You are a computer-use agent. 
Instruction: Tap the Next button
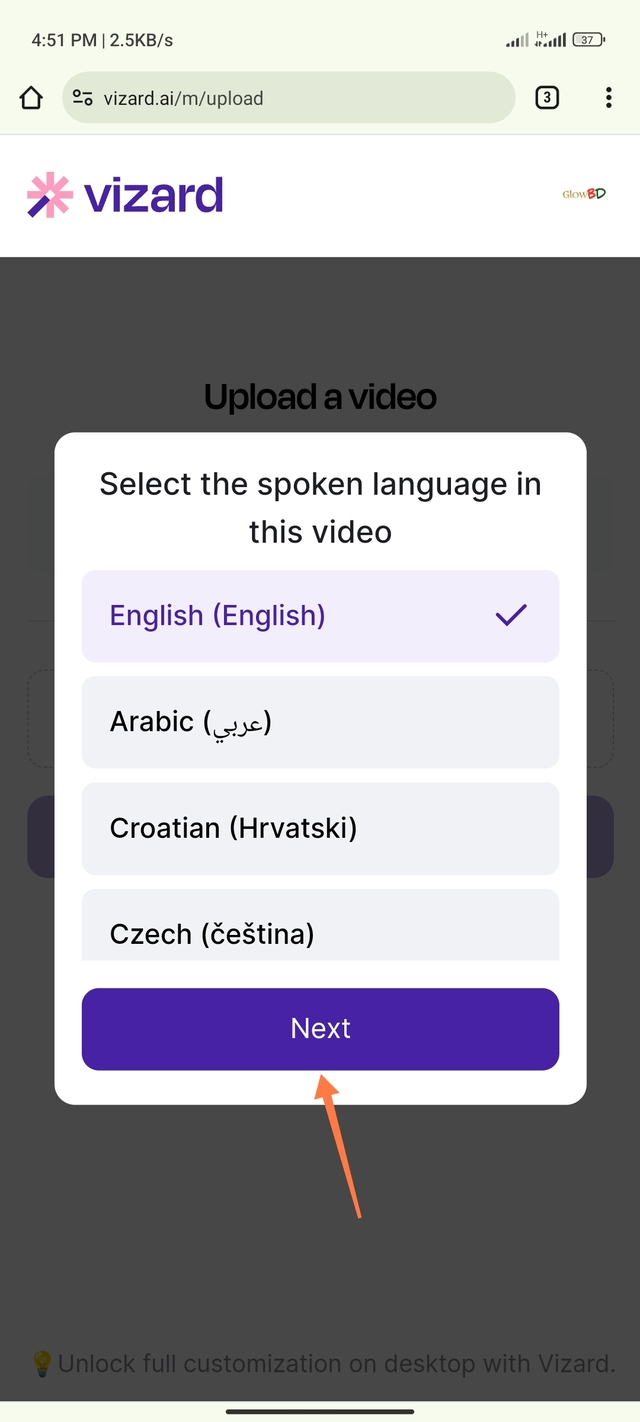(x=320, y=1028)
